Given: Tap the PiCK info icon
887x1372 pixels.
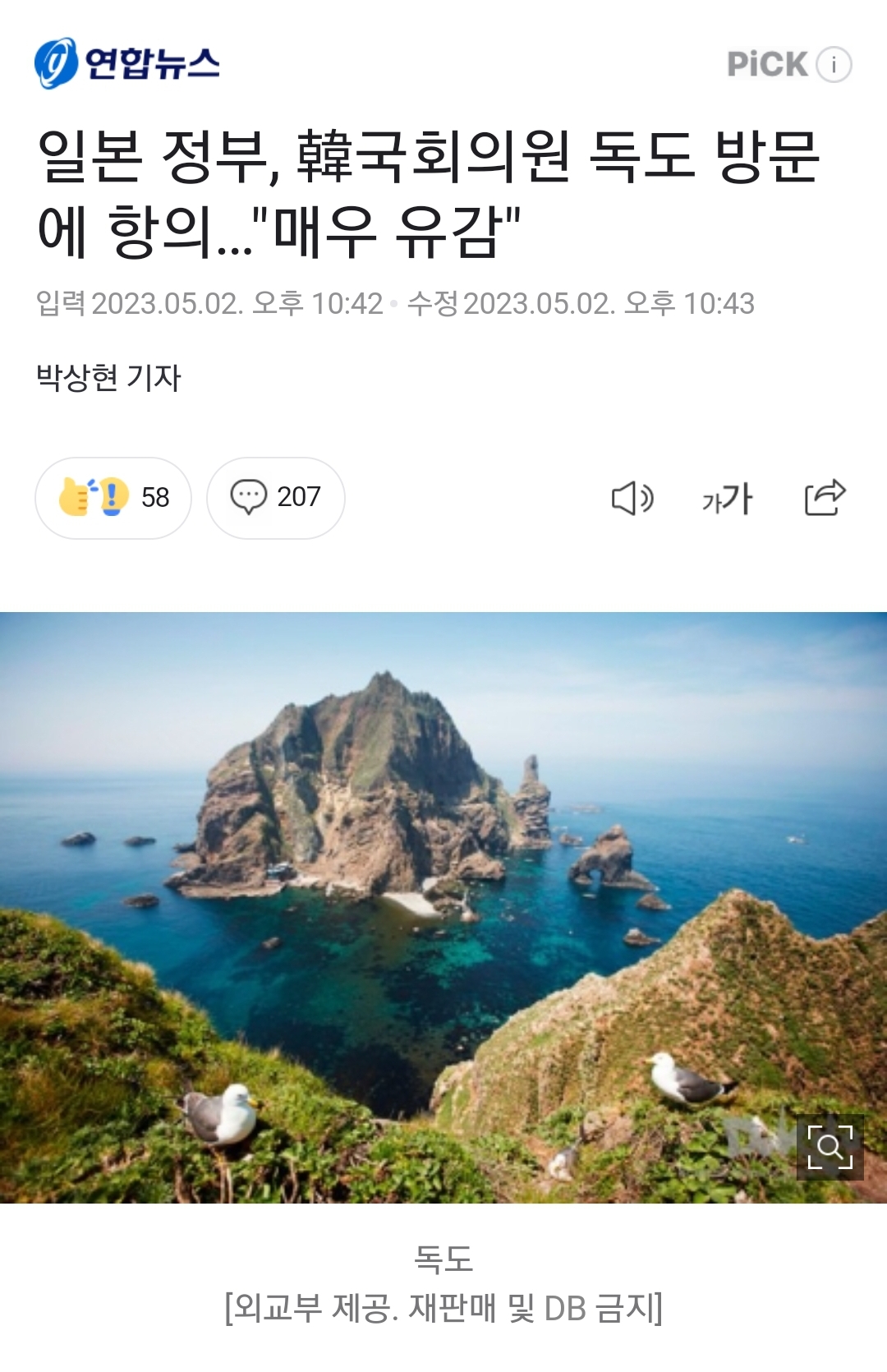Looking at the screenshot, I should (834, 64).
